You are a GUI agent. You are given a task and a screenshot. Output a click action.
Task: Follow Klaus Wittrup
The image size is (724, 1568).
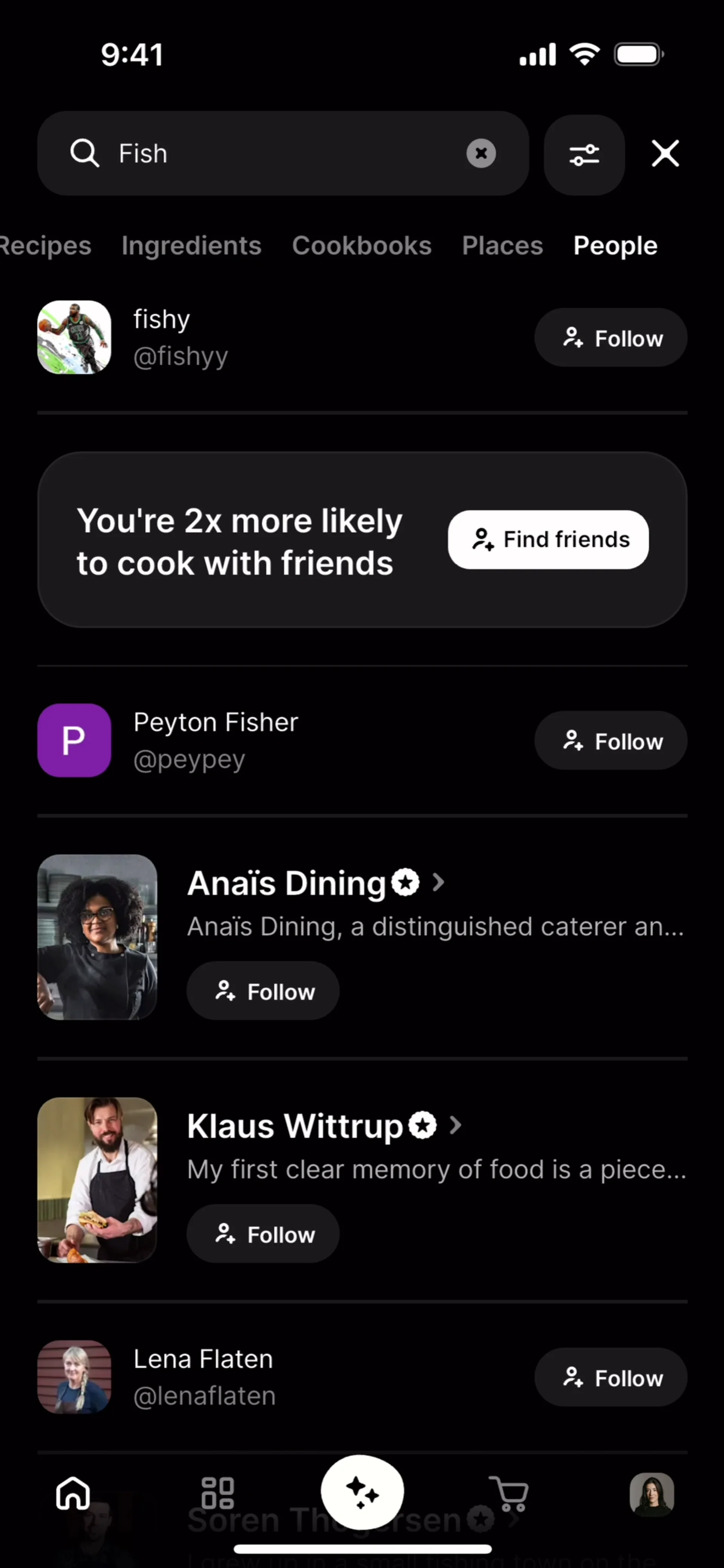pos(263,1234)
